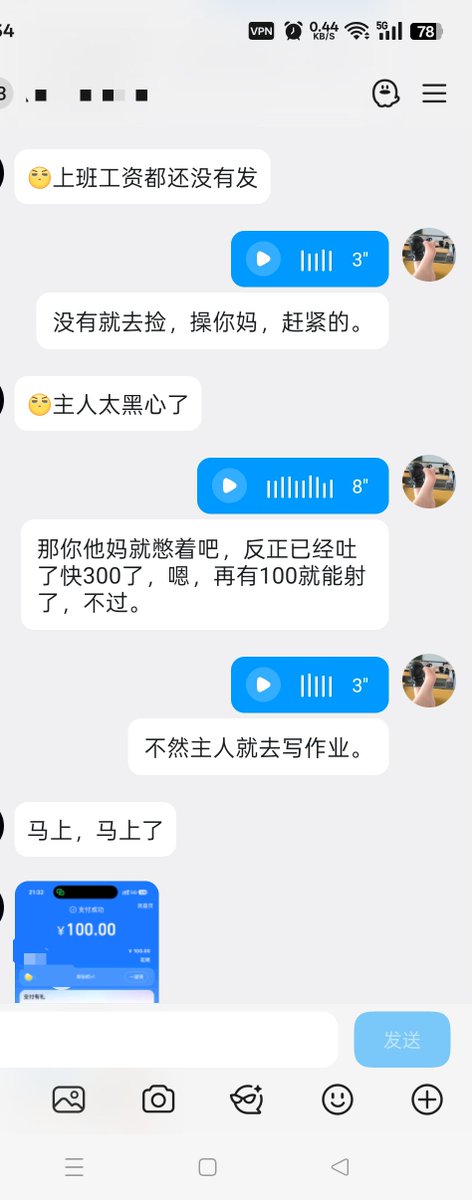Open the camera to take a photo

coord(158,1100)
